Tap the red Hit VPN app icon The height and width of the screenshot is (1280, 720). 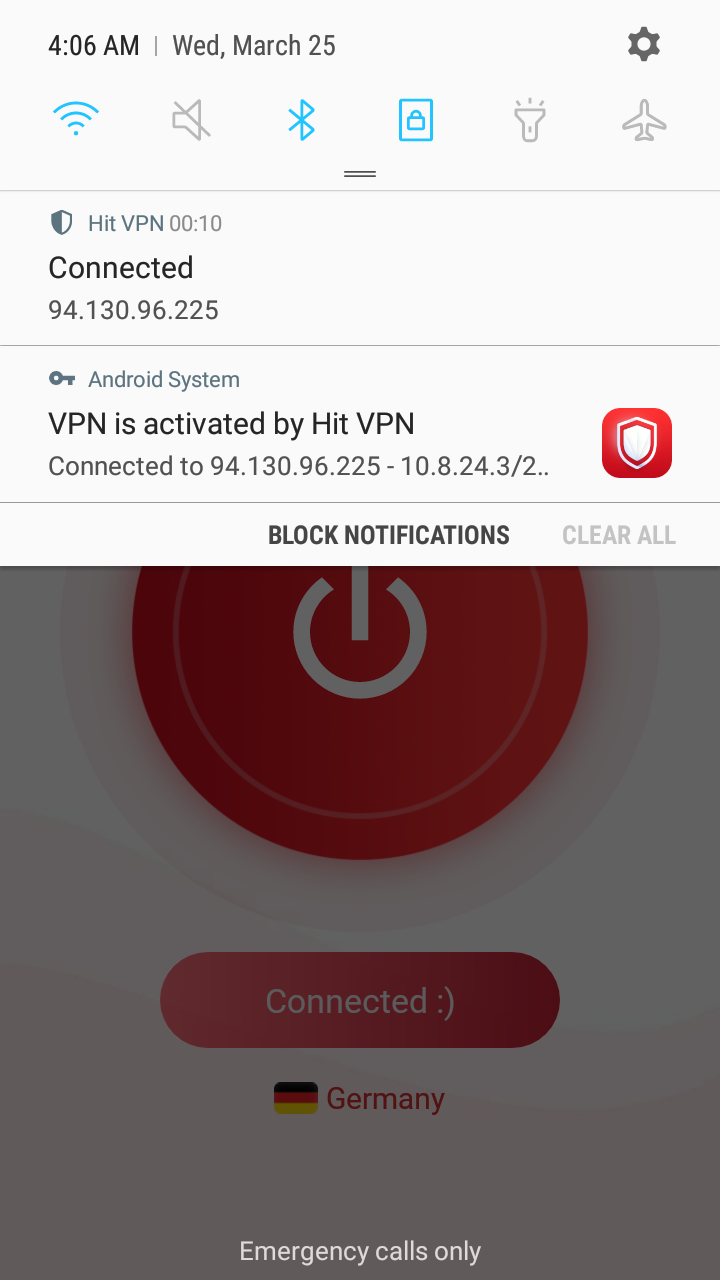point(636,442)
